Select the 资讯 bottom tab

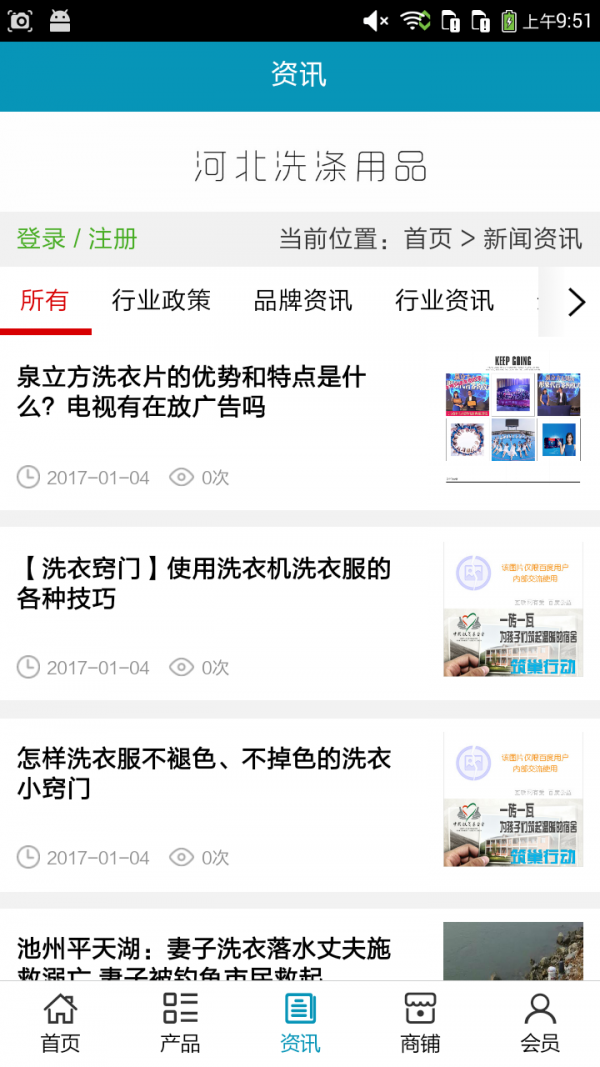(300, 1023)
